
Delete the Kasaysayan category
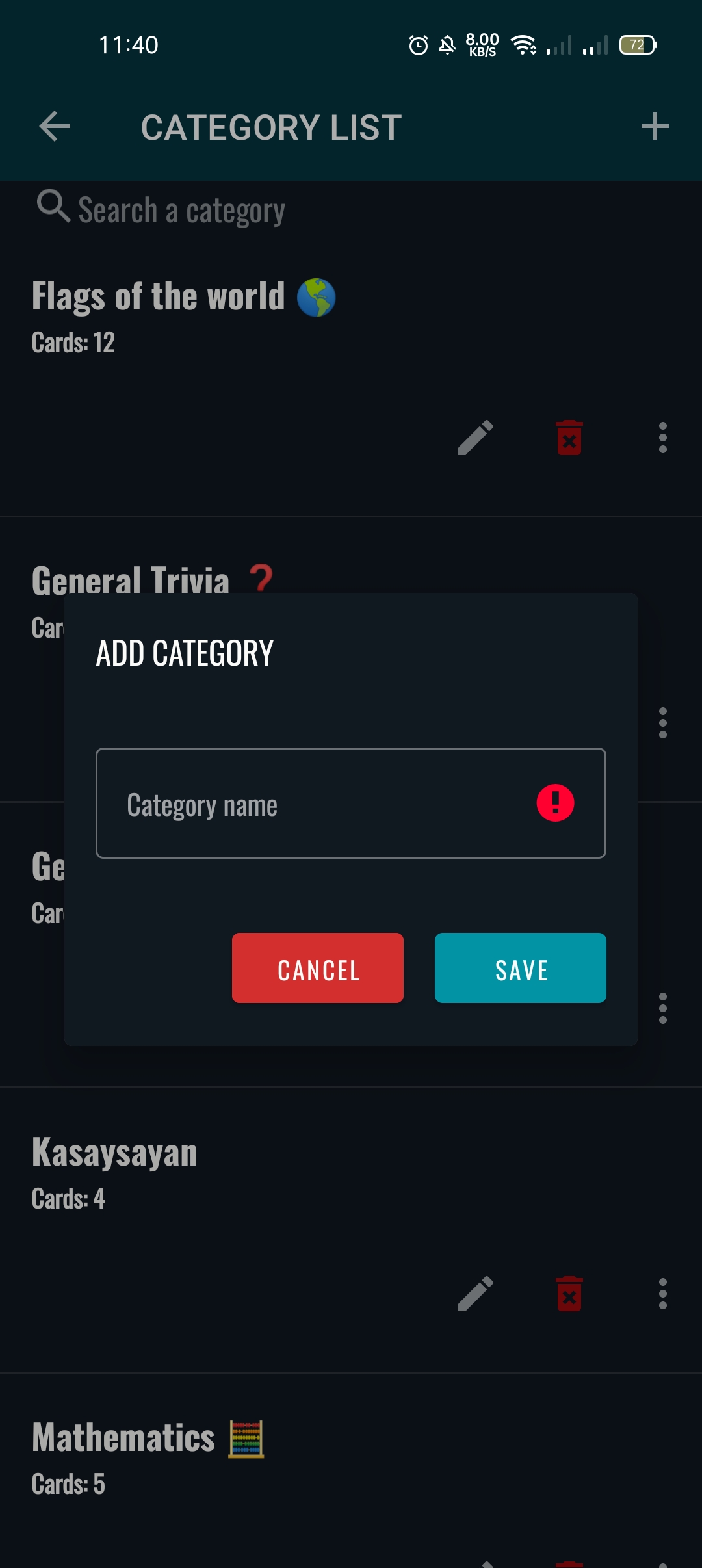[x=569, y=1294]
